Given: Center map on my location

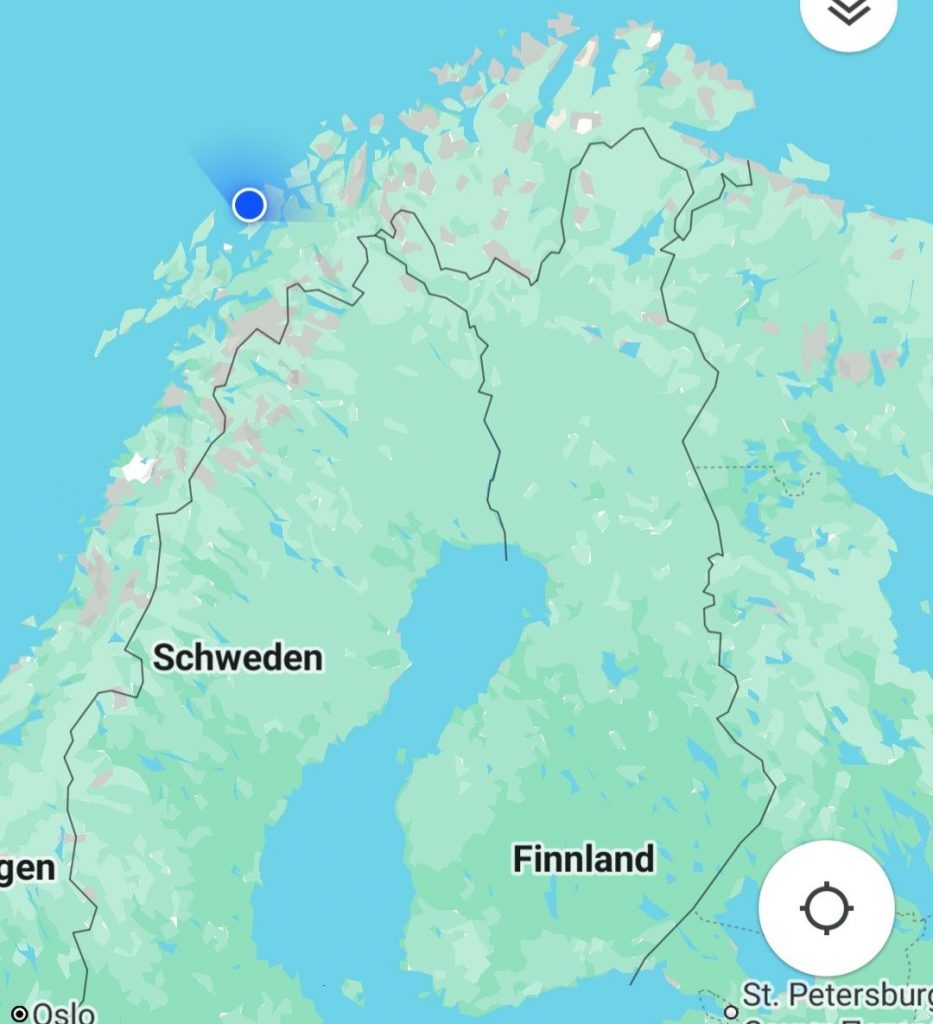Looking at the screenshot, I should [x=826, y=908].
